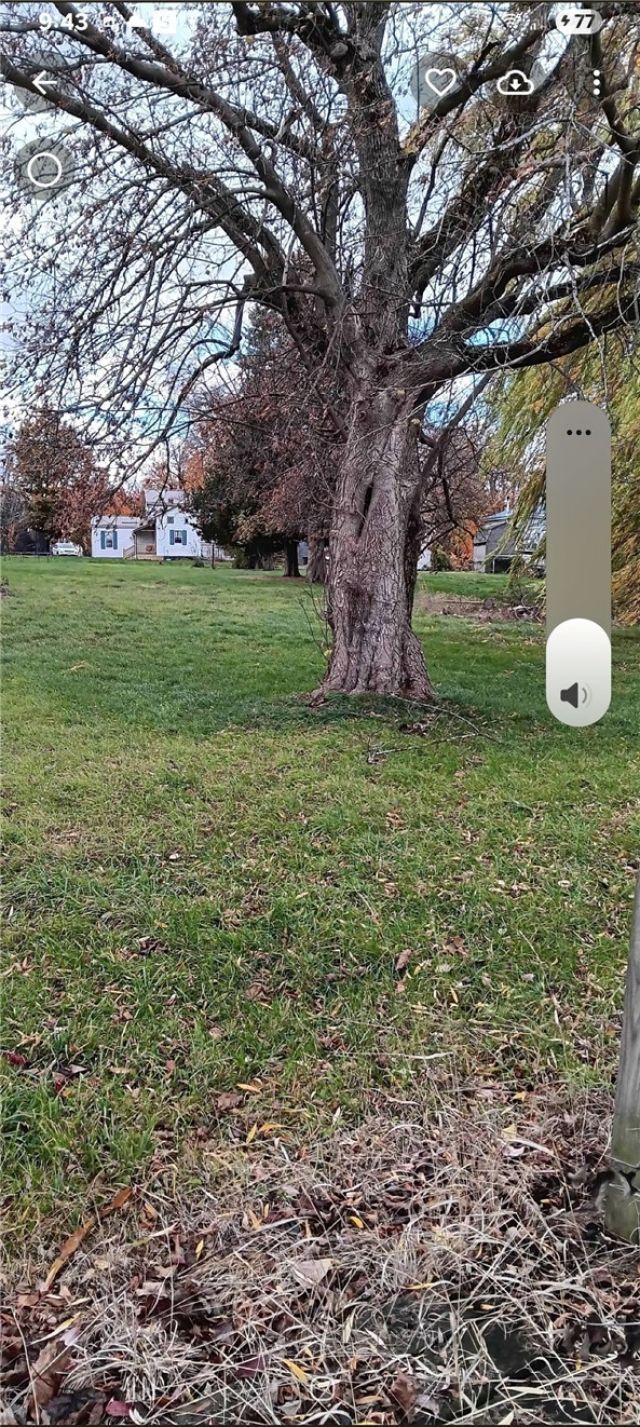This screenshot has width=640, height=1427.
Task: Go back using the arrow icon
Action: (x=44, y=83)
